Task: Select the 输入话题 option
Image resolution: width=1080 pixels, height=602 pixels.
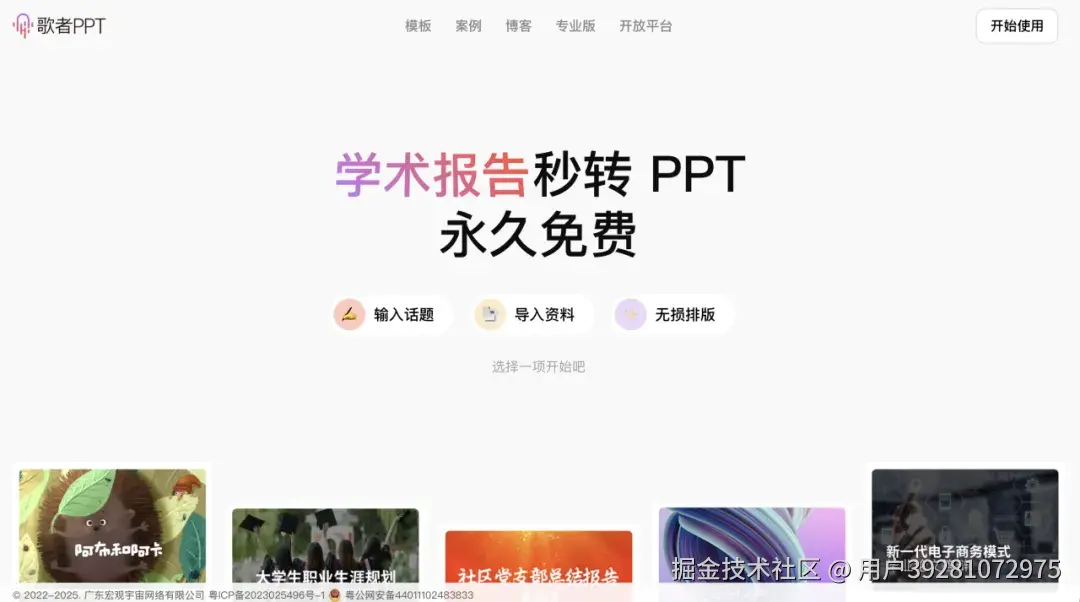Action: click(x=392, y=314)
